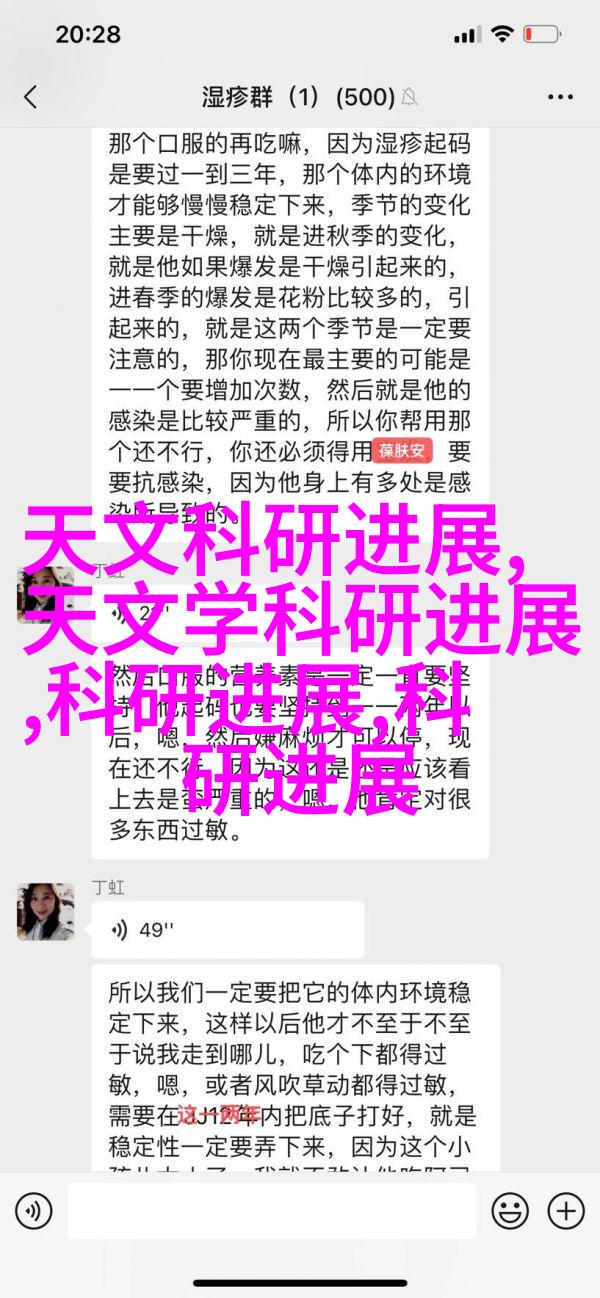Open the plus attachments panel
600x1298 pixels.
(566, 1211)
